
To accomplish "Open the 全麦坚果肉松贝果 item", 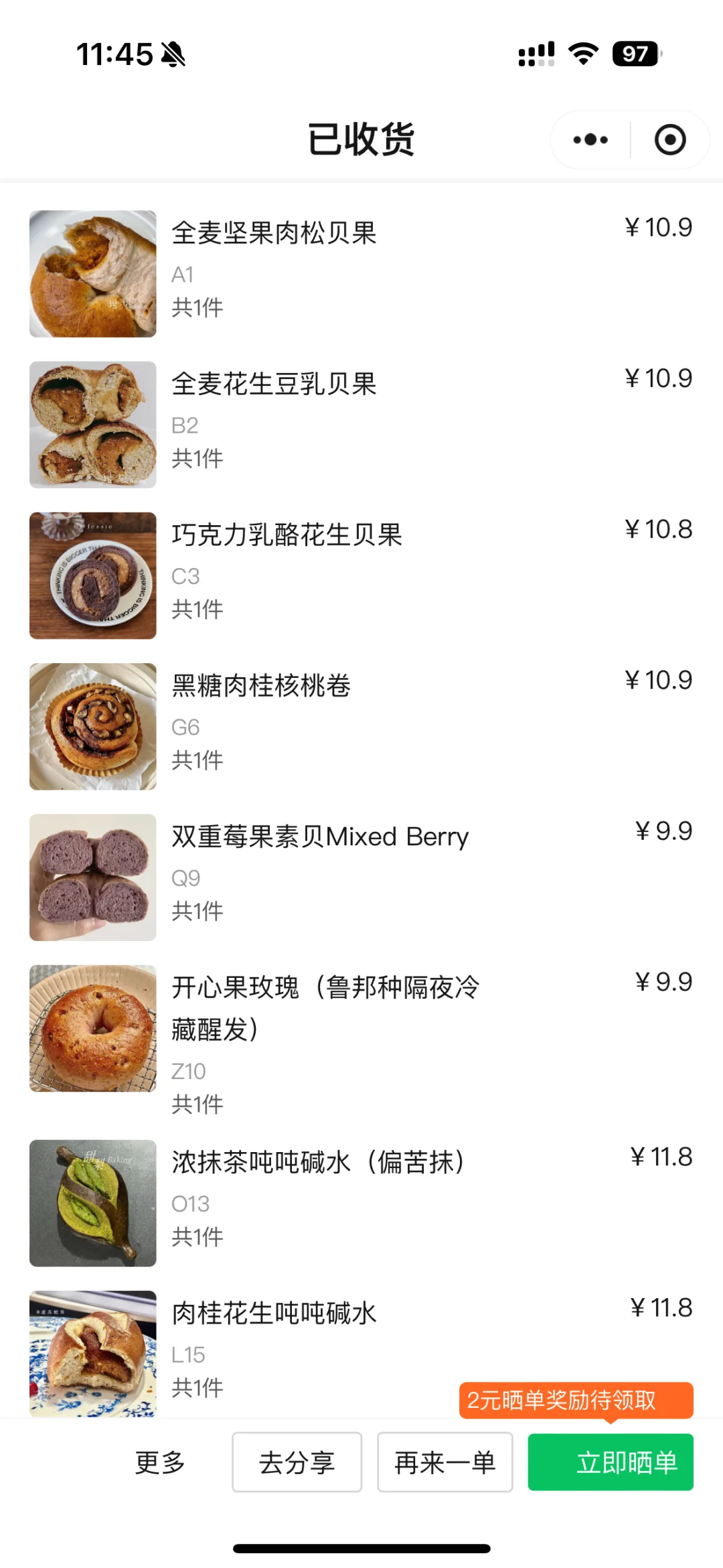I will pyautogui.click(x=274, y=234).
